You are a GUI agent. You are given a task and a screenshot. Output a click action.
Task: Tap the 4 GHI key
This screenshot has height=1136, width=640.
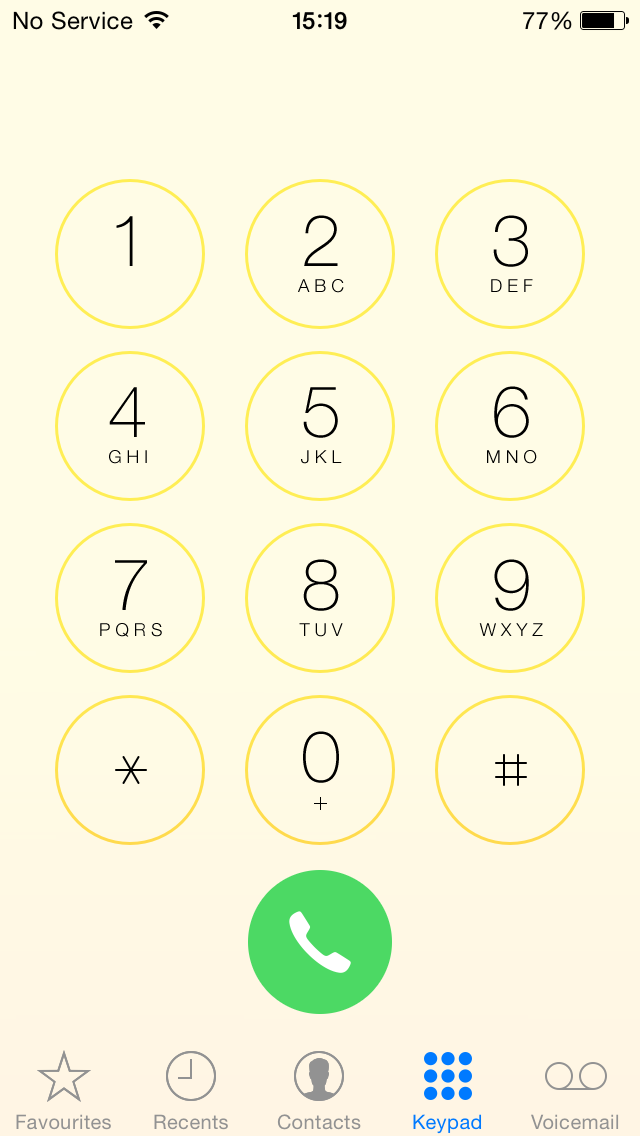coord(130,426)
